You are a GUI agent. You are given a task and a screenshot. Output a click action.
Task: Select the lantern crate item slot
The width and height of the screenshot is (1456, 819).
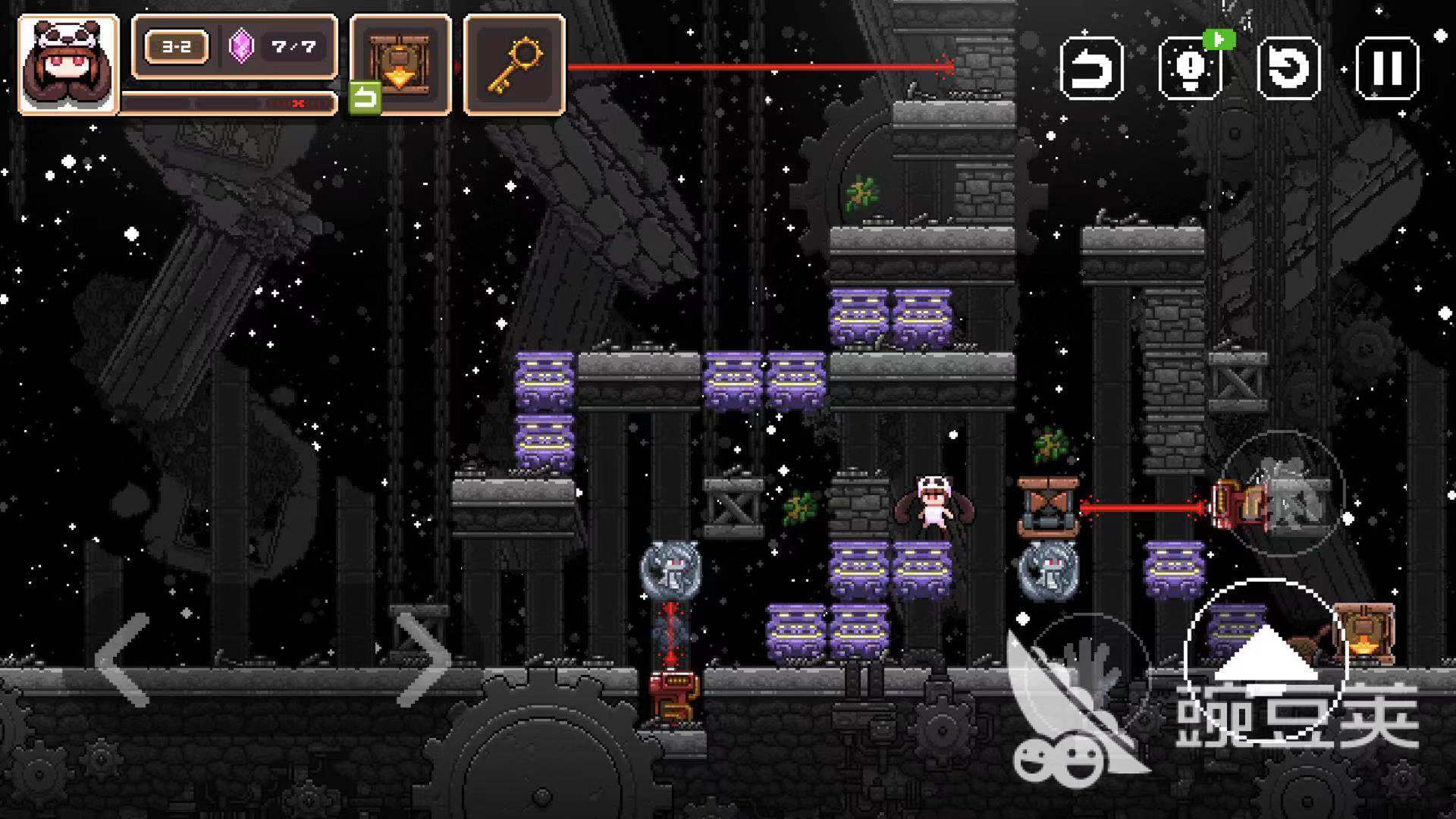click(x=400, y=64)
